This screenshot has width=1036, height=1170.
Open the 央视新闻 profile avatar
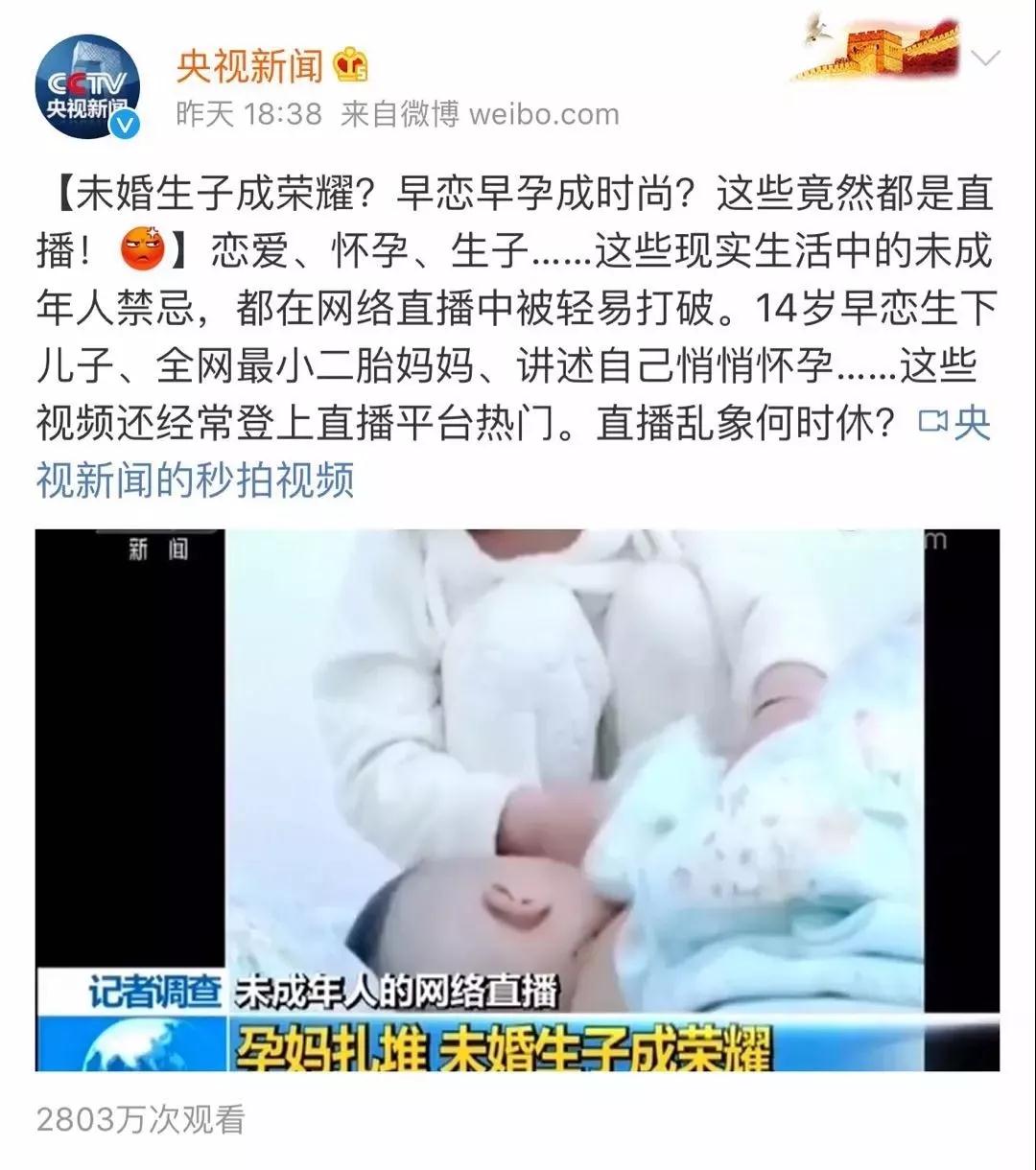87,87
